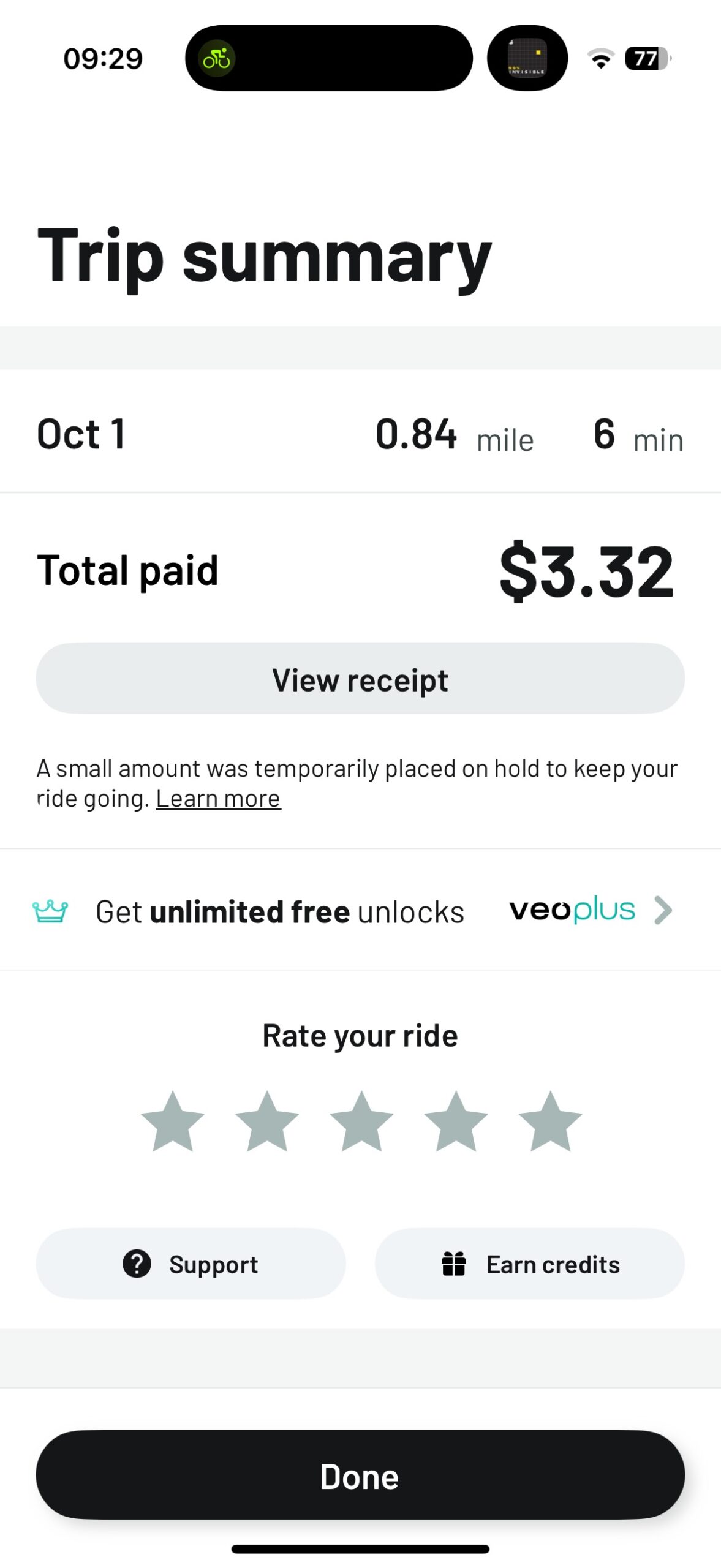The width and height of the screenshot is (721, 1568).
Task: Open Earn credits
Action: 530,1265
